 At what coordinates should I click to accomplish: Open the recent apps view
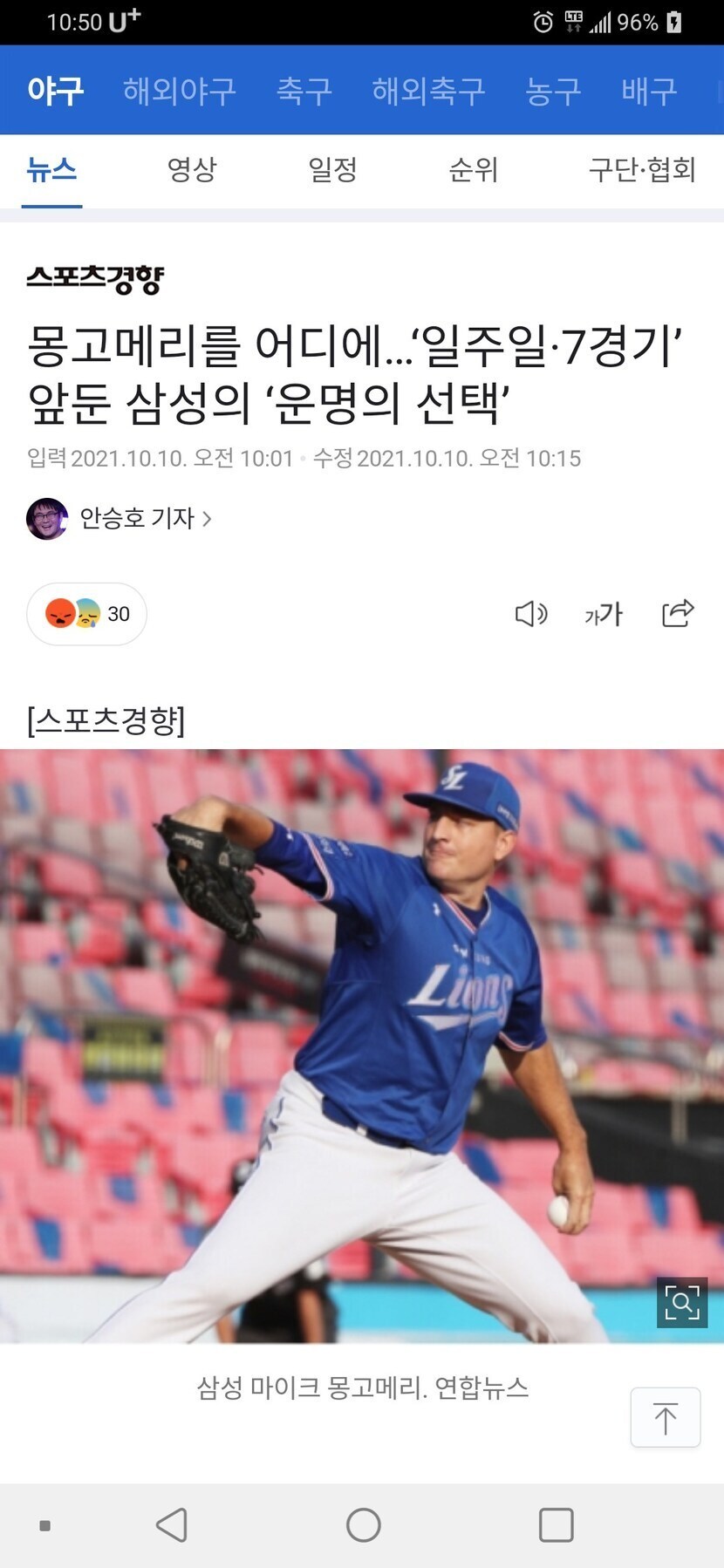click(556, 1525)
